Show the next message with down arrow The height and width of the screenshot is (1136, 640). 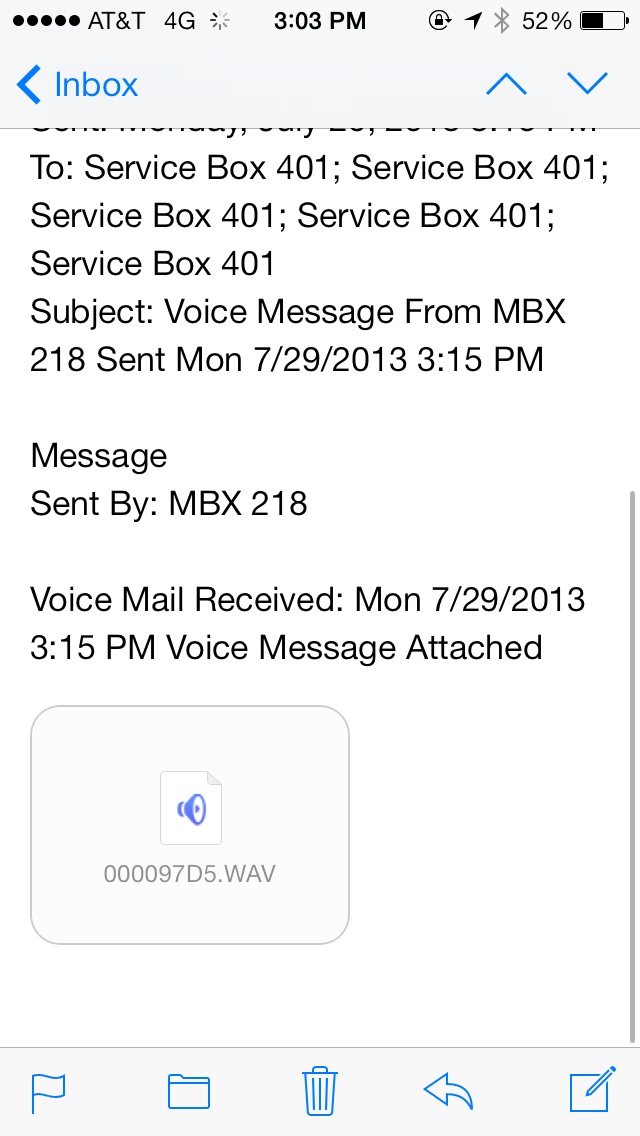[587, 84]
